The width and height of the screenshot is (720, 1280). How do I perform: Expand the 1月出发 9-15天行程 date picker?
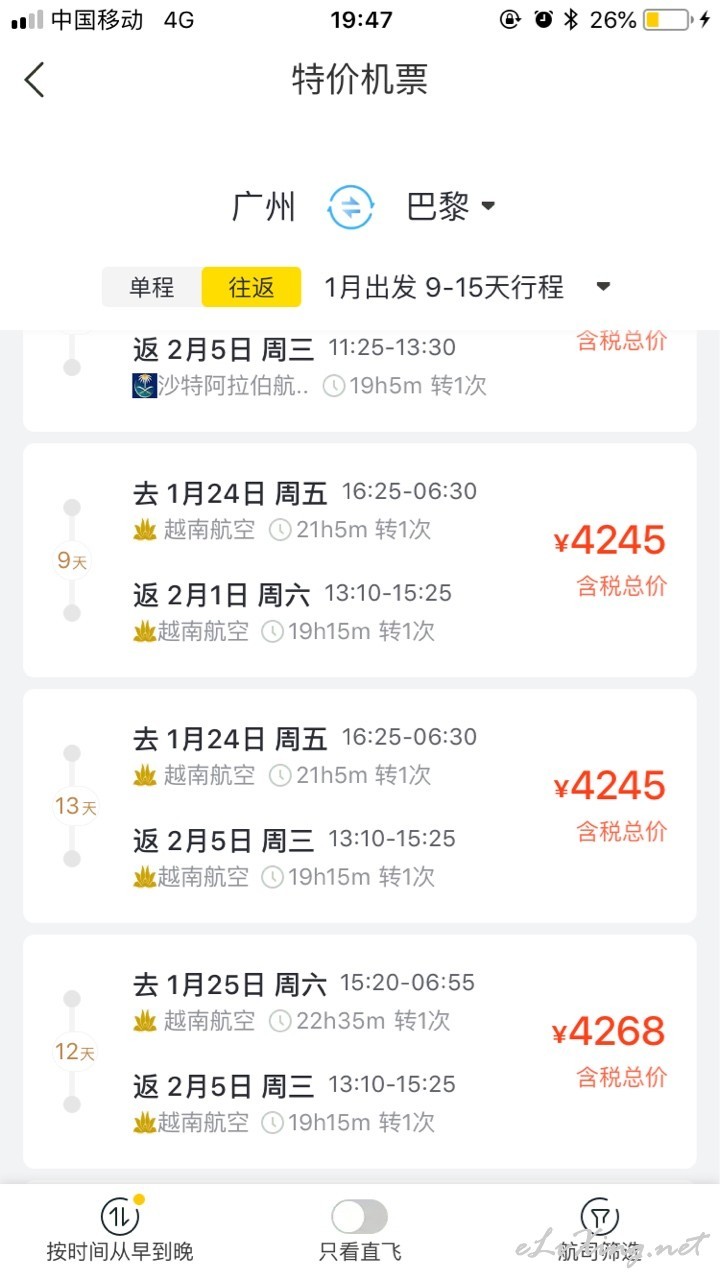point(467,287)
